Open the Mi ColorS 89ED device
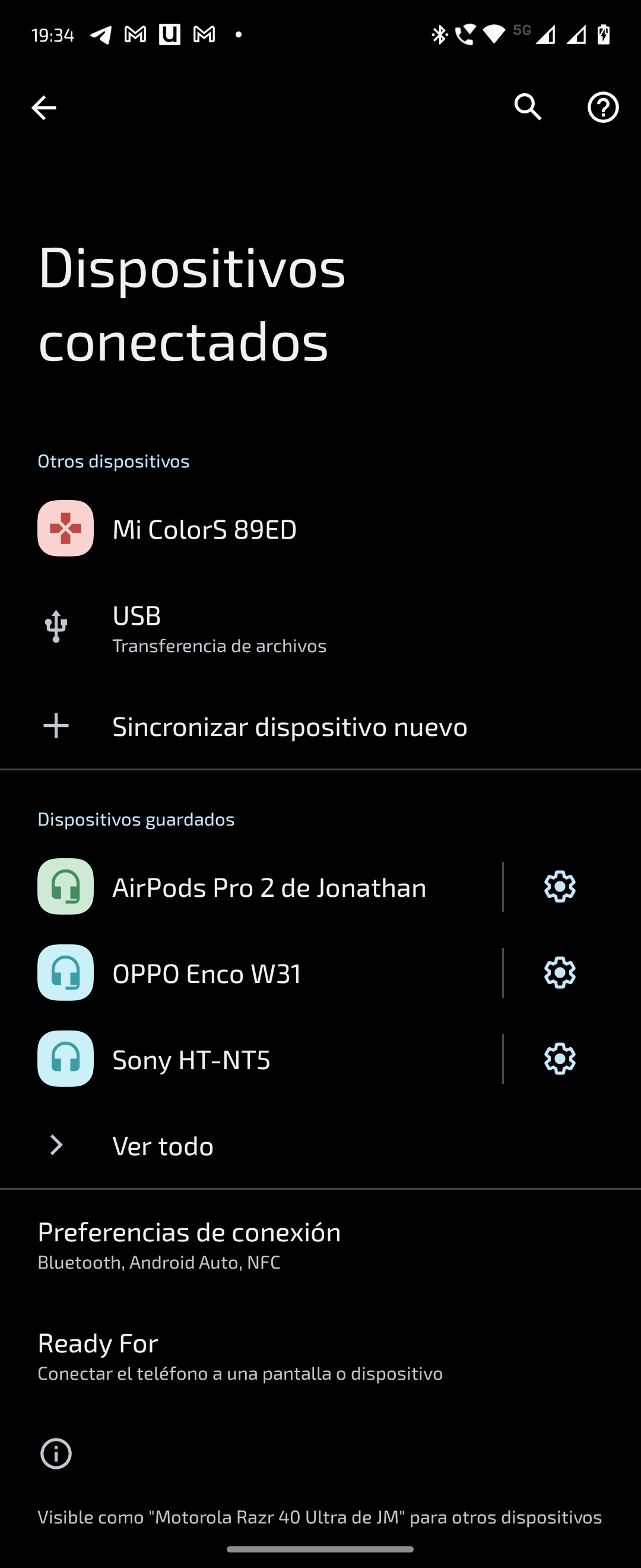This screenshot has width=641, height=1568. pyautogui.click(x=204, y=529)
